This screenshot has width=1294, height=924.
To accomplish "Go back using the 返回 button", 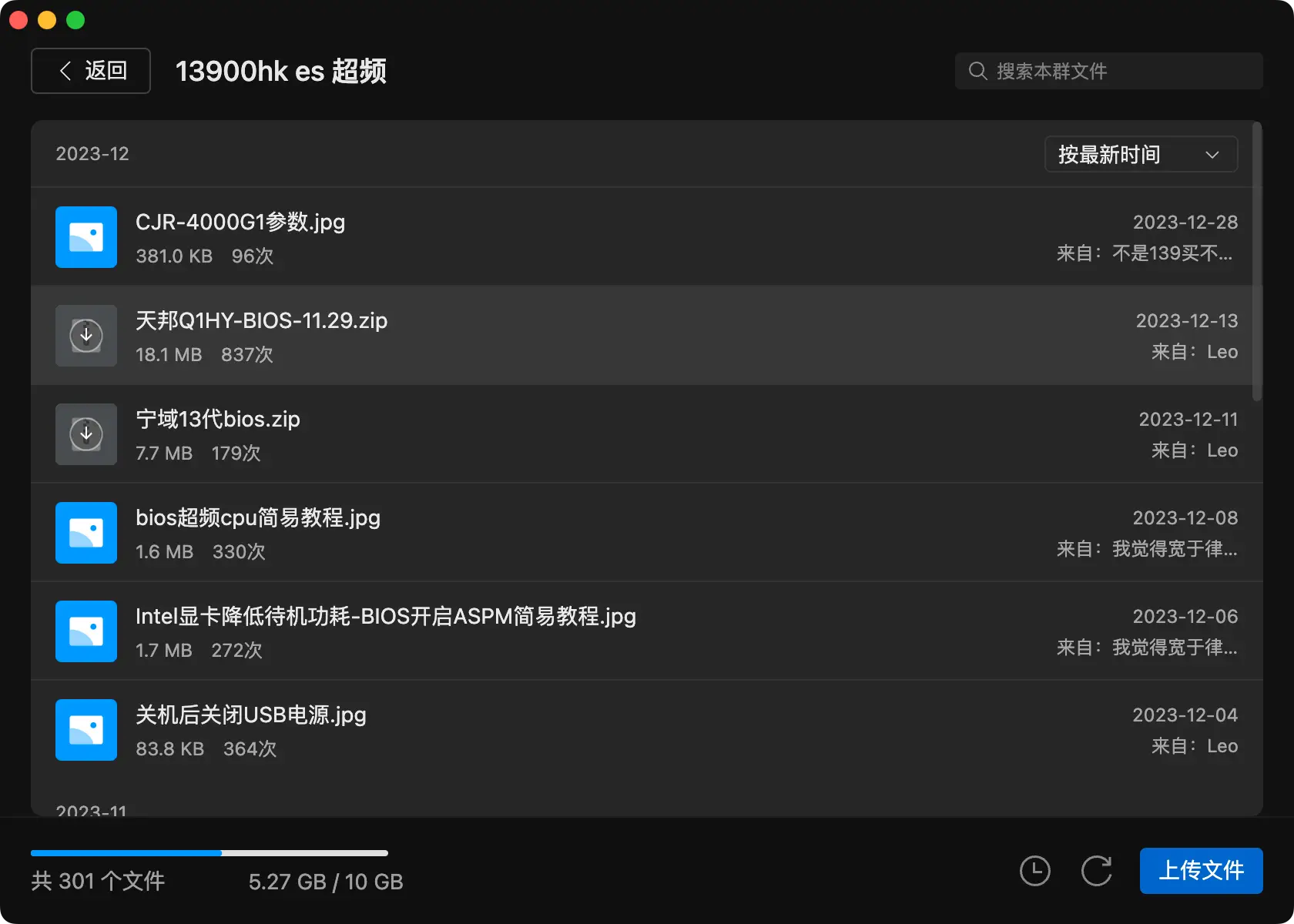I will (x=91, y=71).
